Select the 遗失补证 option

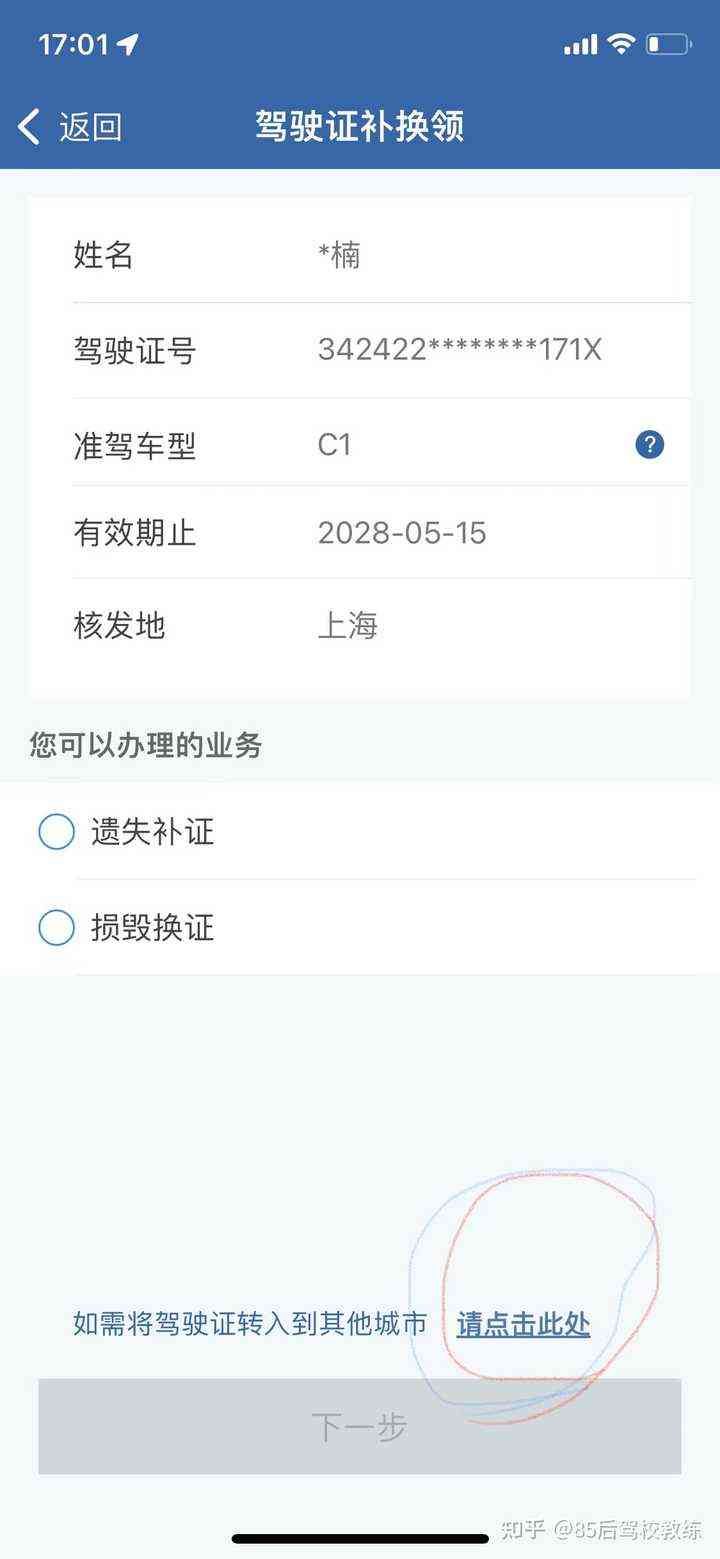coord(360,831)
